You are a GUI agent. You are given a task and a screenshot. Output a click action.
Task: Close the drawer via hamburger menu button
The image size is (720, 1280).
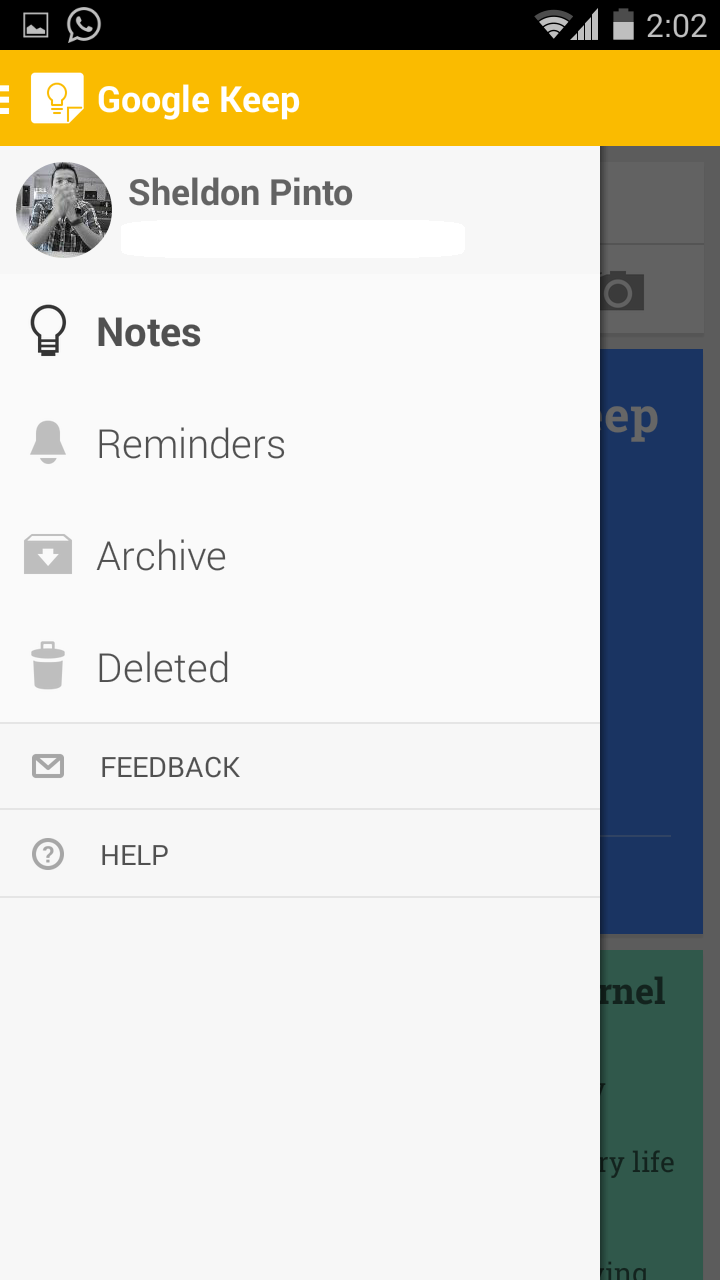[6, 99]
